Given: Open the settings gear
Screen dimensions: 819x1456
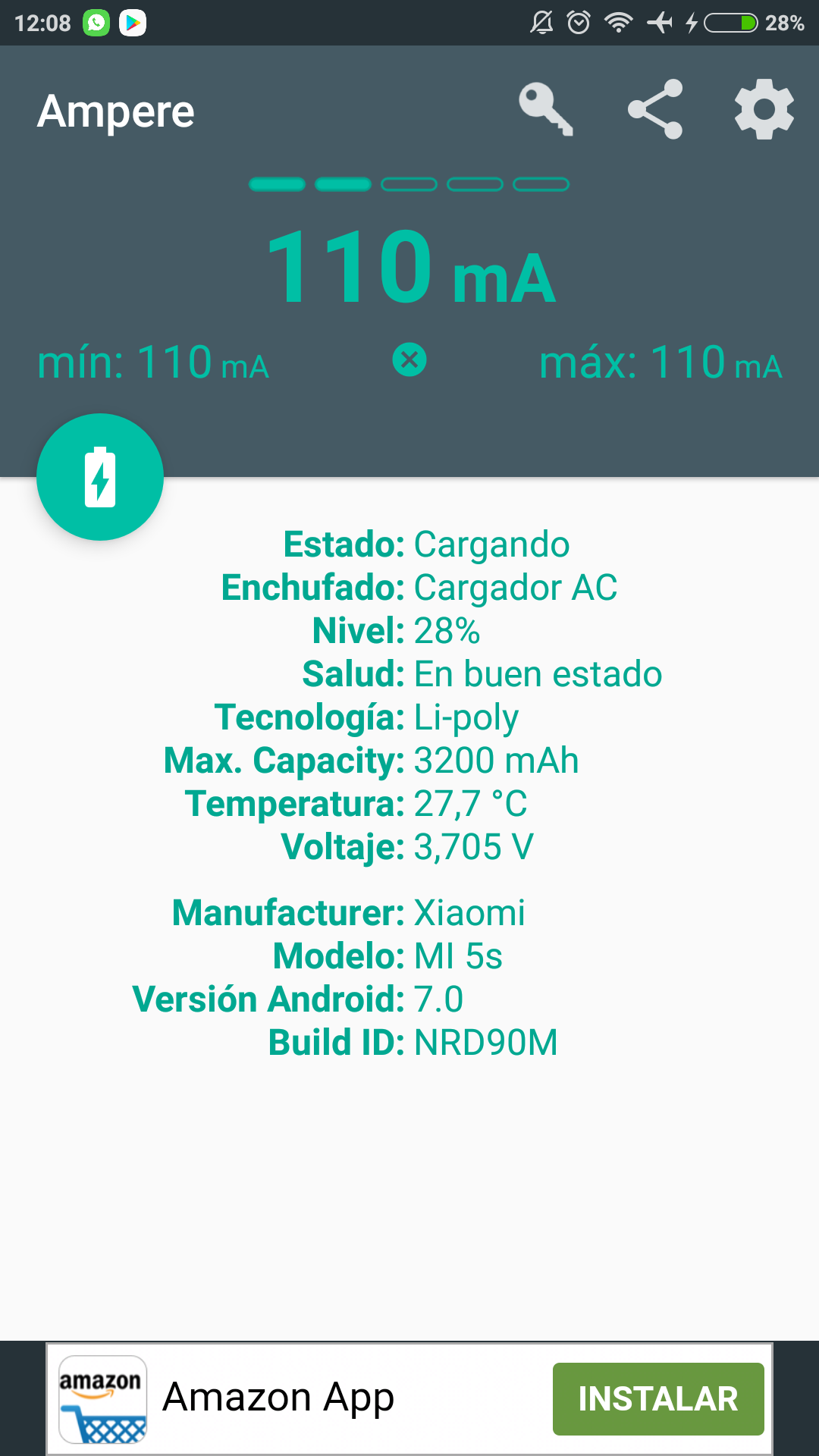Looking at the screenshot, I should coord(764,110).
